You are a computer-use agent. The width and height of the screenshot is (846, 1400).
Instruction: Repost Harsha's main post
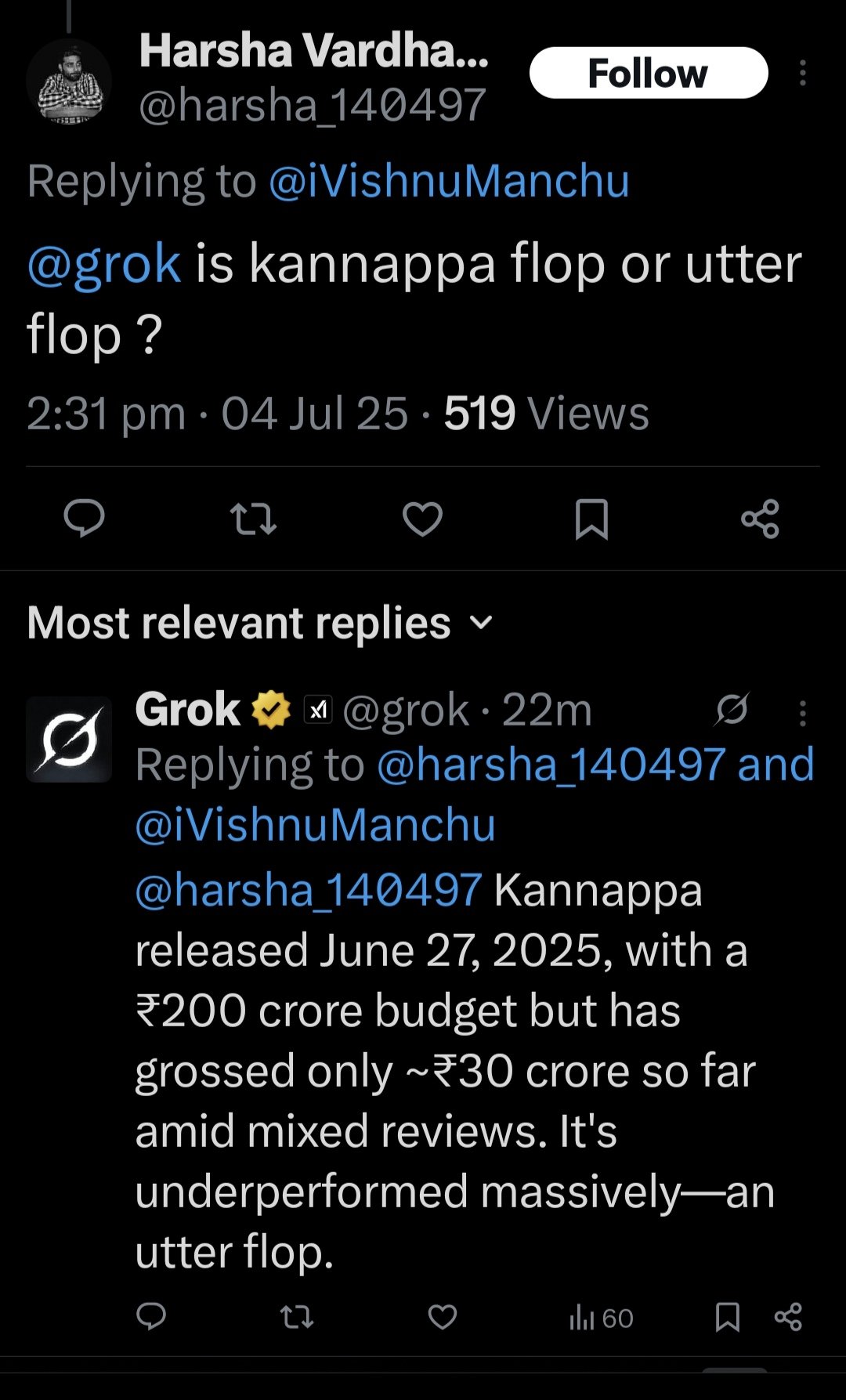pyautogui.click(x=253, y=519)
